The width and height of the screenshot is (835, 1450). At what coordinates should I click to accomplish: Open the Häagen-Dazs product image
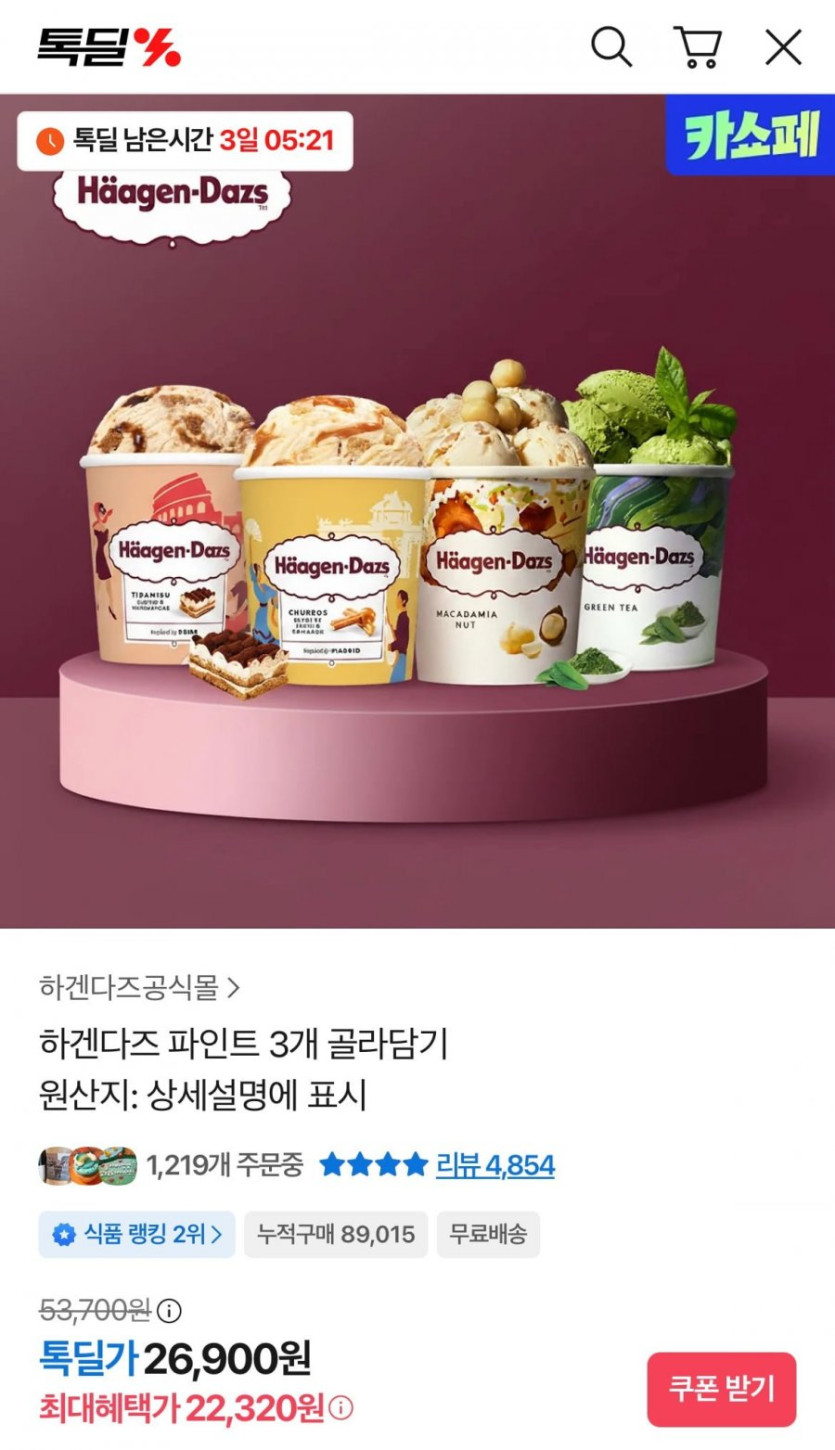coord(417,511)
